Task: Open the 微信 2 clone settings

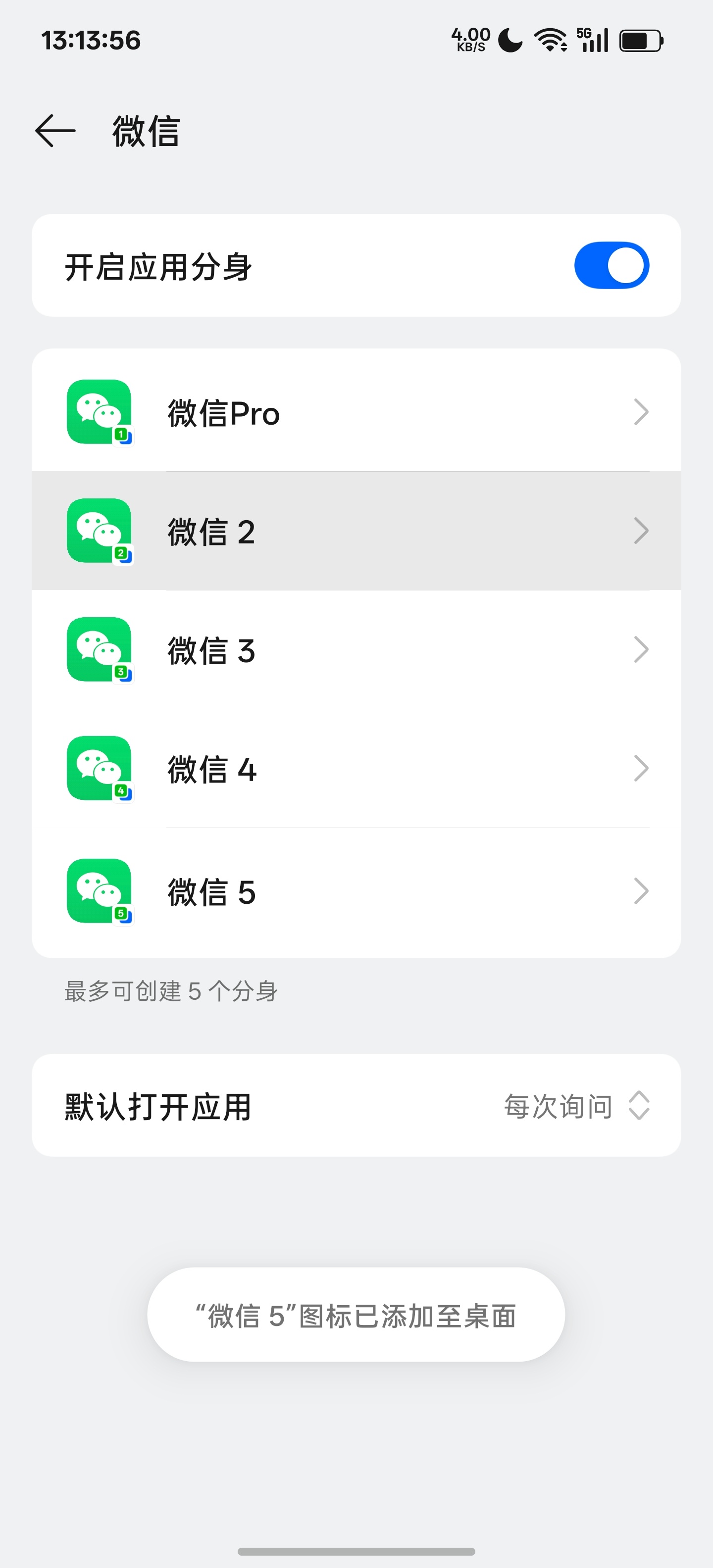Action: [x=356, y=531]
